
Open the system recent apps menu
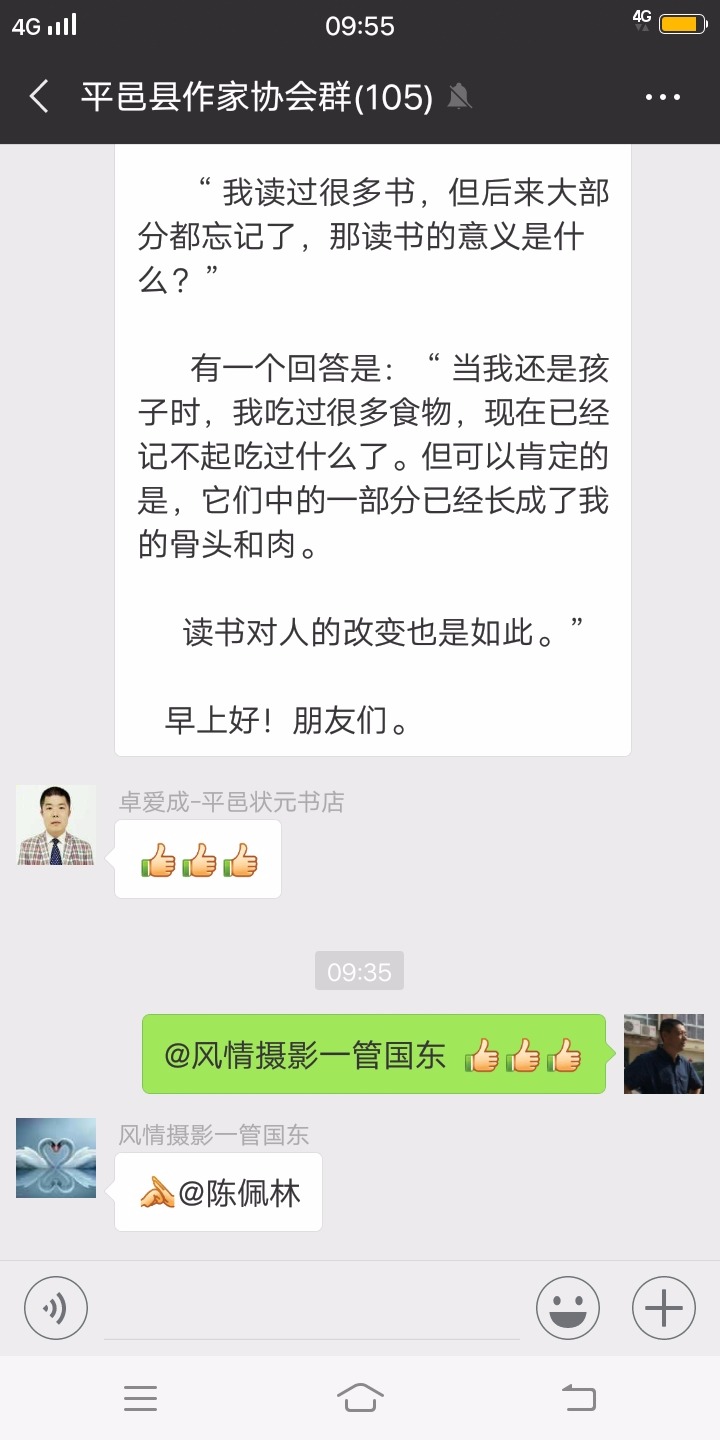pyautogui.click(x=141, y=1398)
